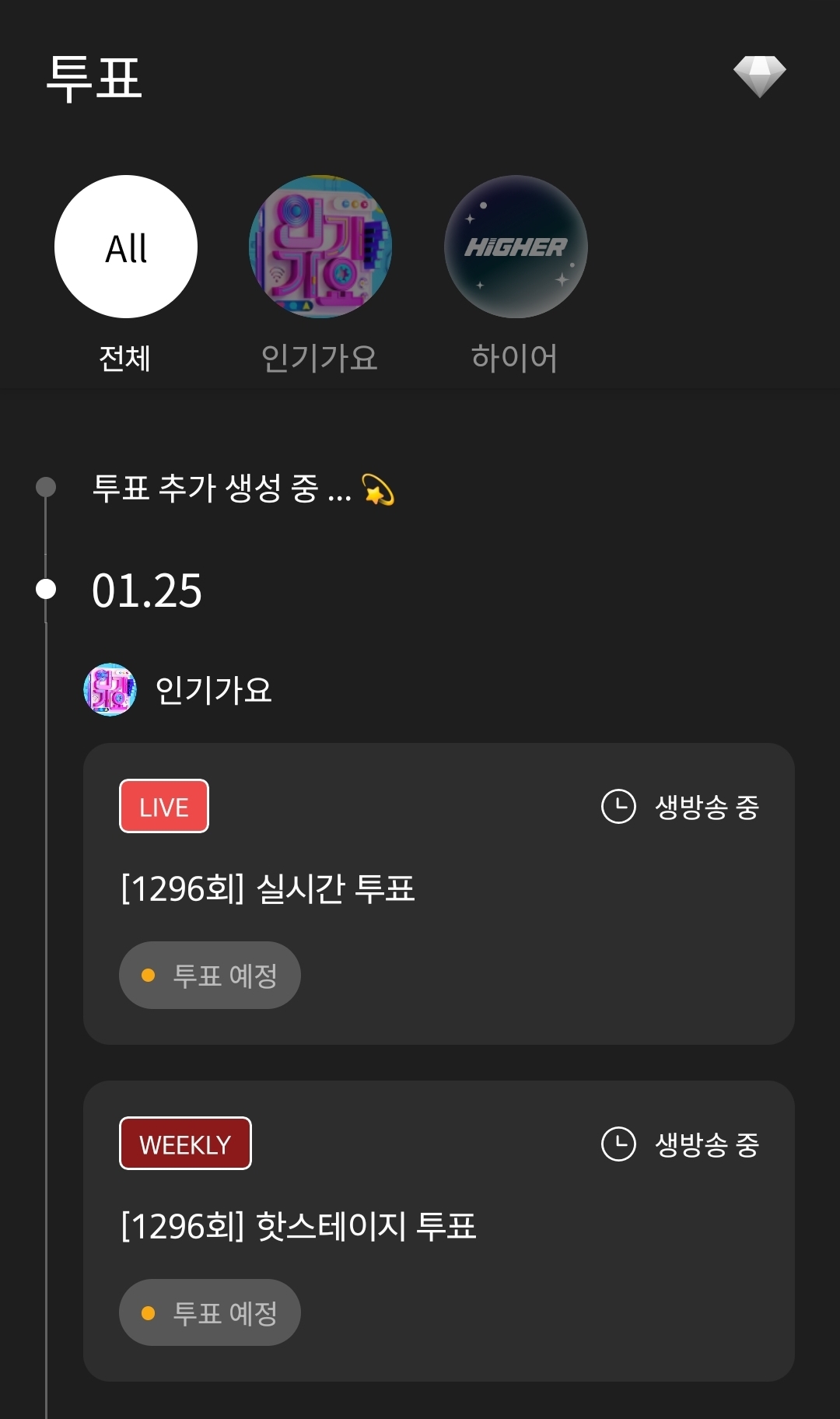The image size is (840, 1419).
Task: Switch to the 인기가요 filter
Action: pyautogui.click(x=320, y=247)
